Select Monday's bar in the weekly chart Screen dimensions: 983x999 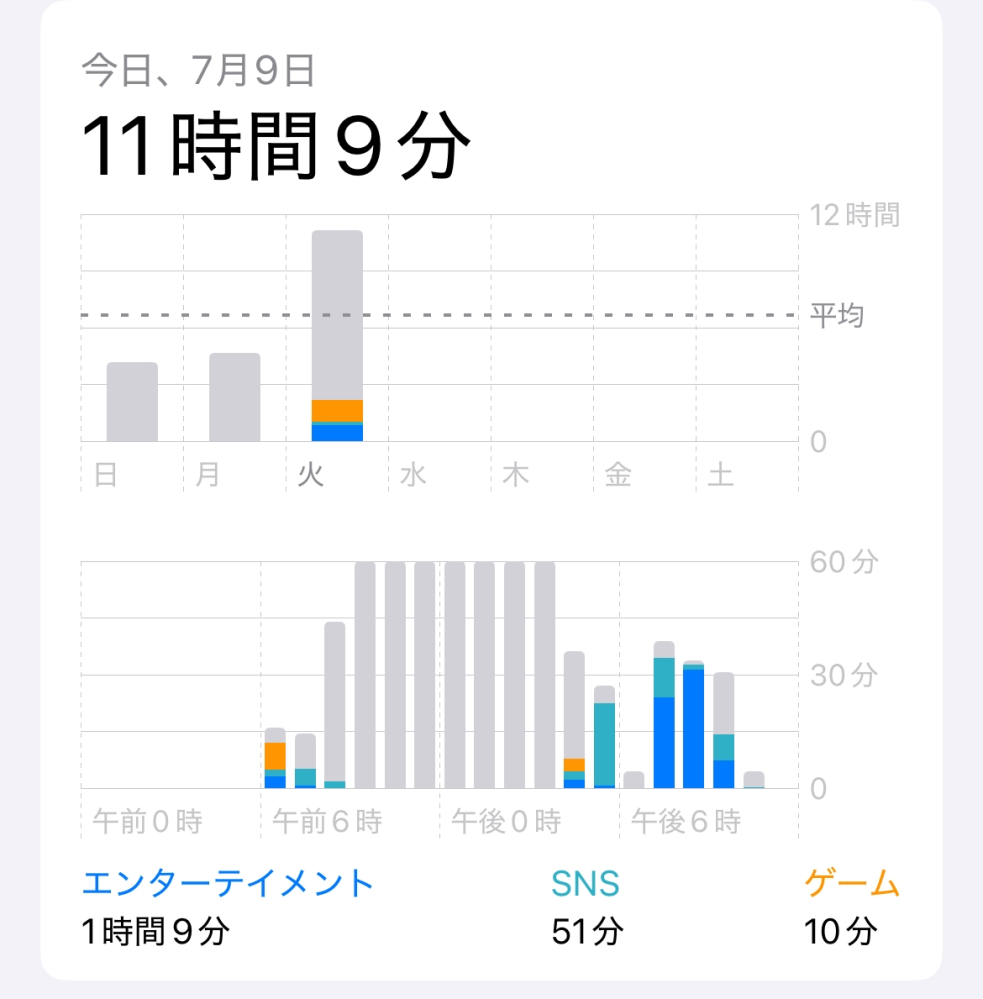(234, 398)
